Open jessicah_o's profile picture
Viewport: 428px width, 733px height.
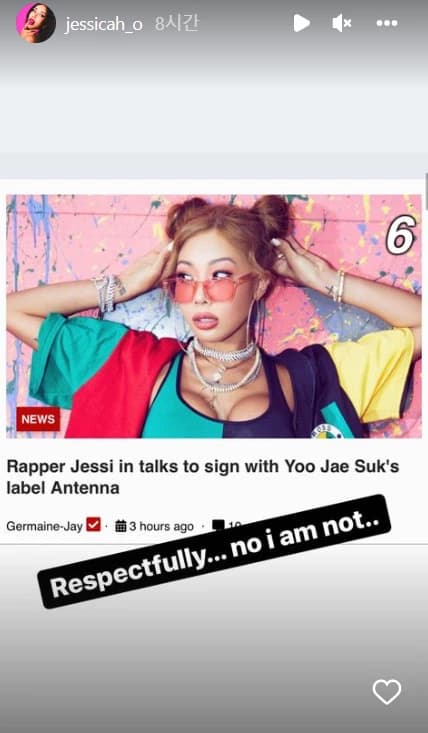(36, 23)
